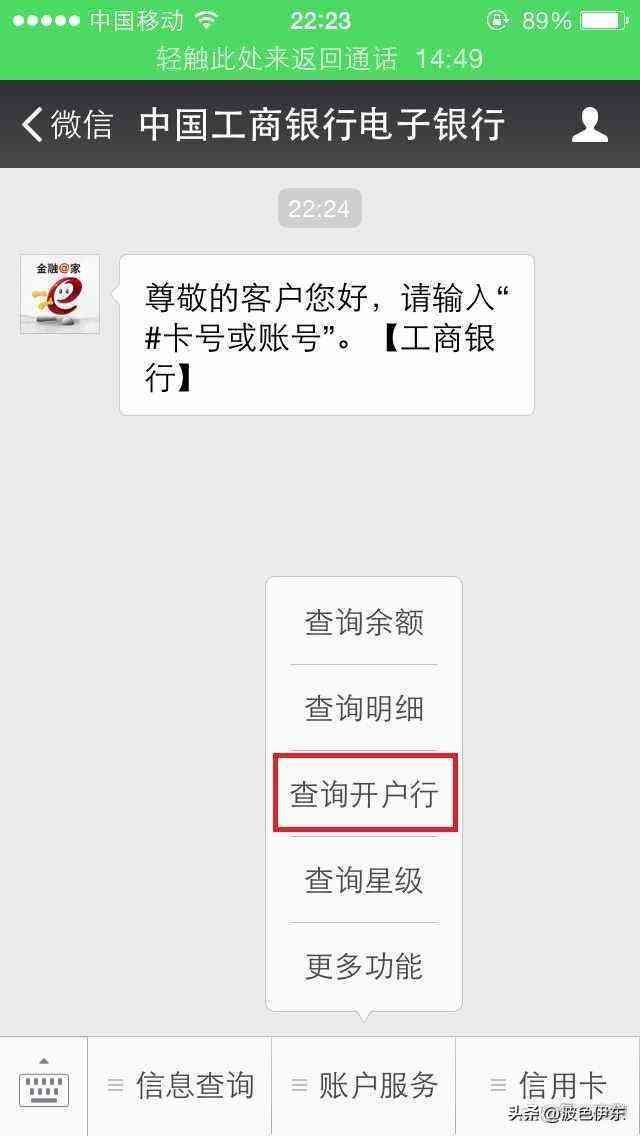Open the 信息查询 bottom menu
Viewport: 640px width, 1136px height.
click(x=180, y=1085)
